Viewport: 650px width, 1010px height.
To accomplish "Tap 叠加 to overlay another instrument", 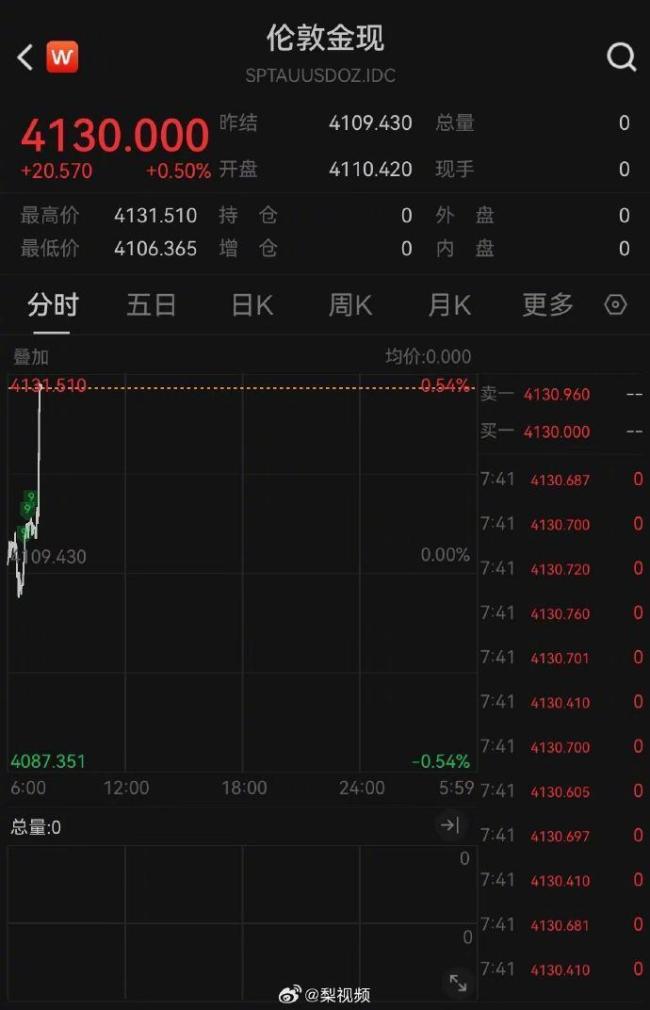I will (x=30, y=357).
